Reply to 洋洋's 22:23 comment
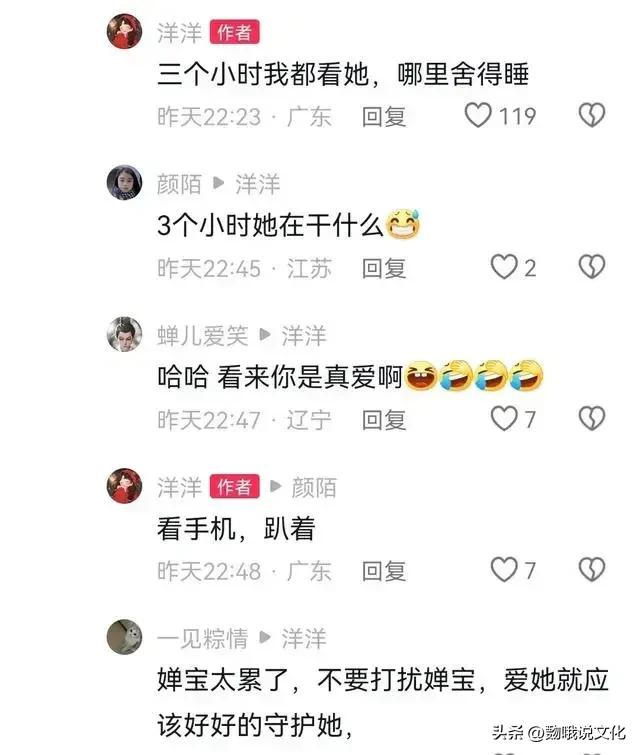 [x=384, y=116]
